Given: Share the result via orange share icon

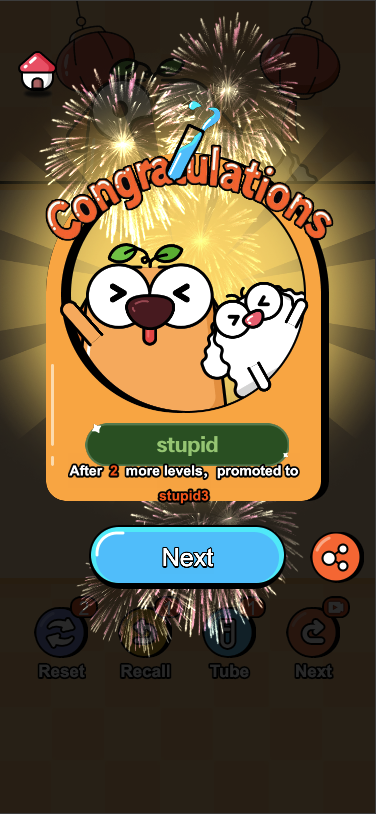Looking at the screenshot, I should click(x=337, y=557).
